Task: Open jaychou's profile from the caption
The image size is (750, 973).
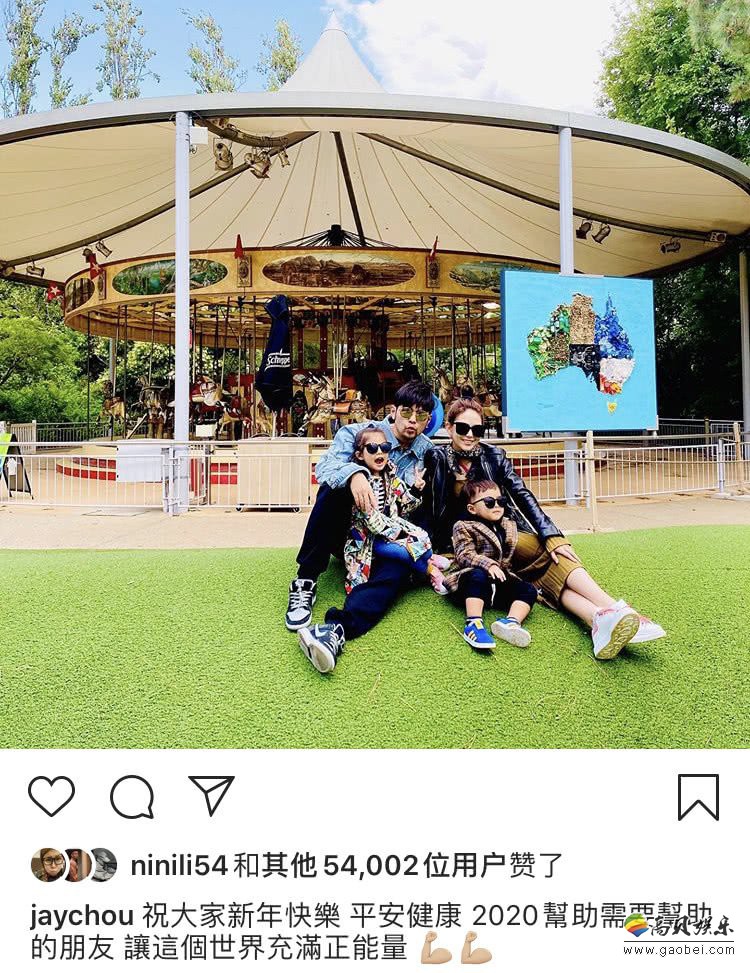Action: coord(81,916)
